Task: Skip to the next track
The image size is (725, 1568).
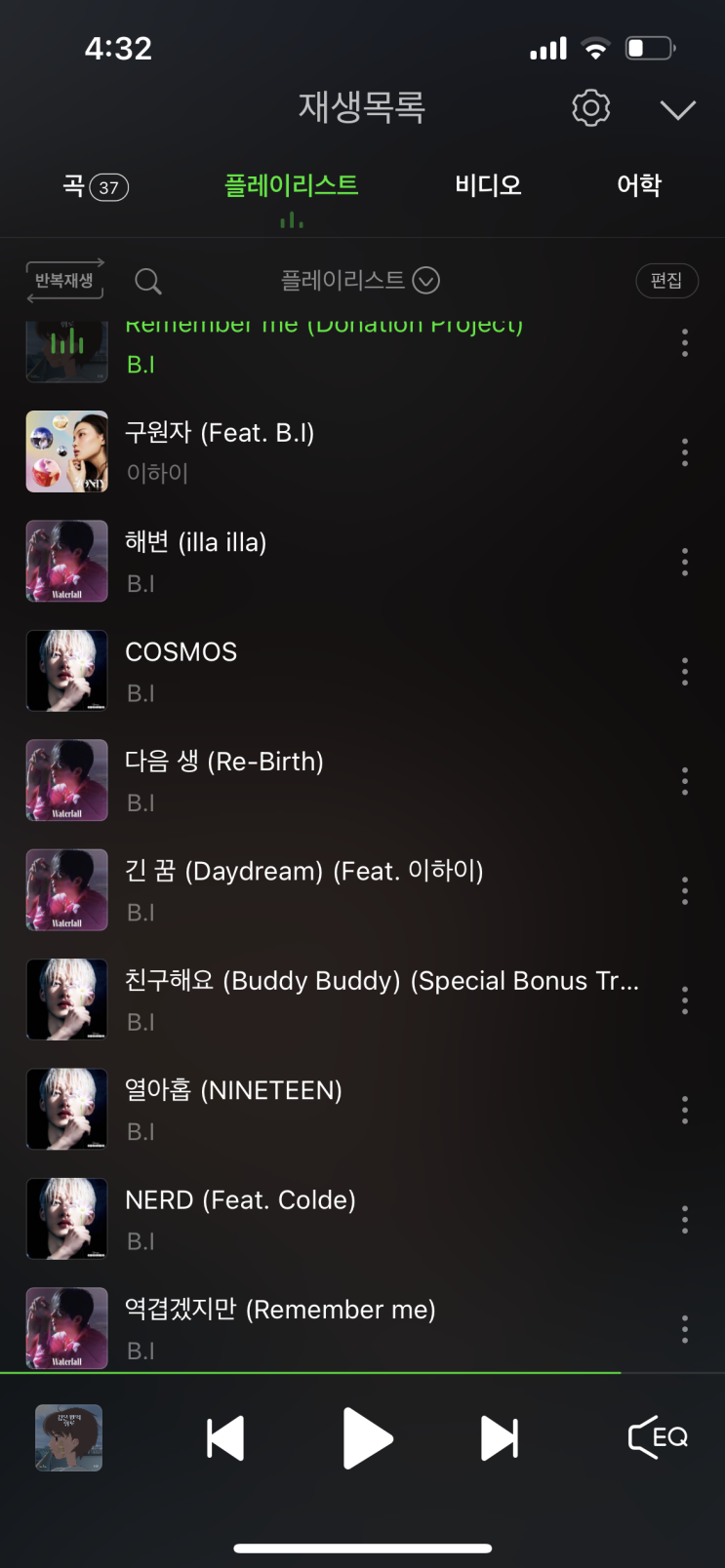Action: click(500, 1437)
